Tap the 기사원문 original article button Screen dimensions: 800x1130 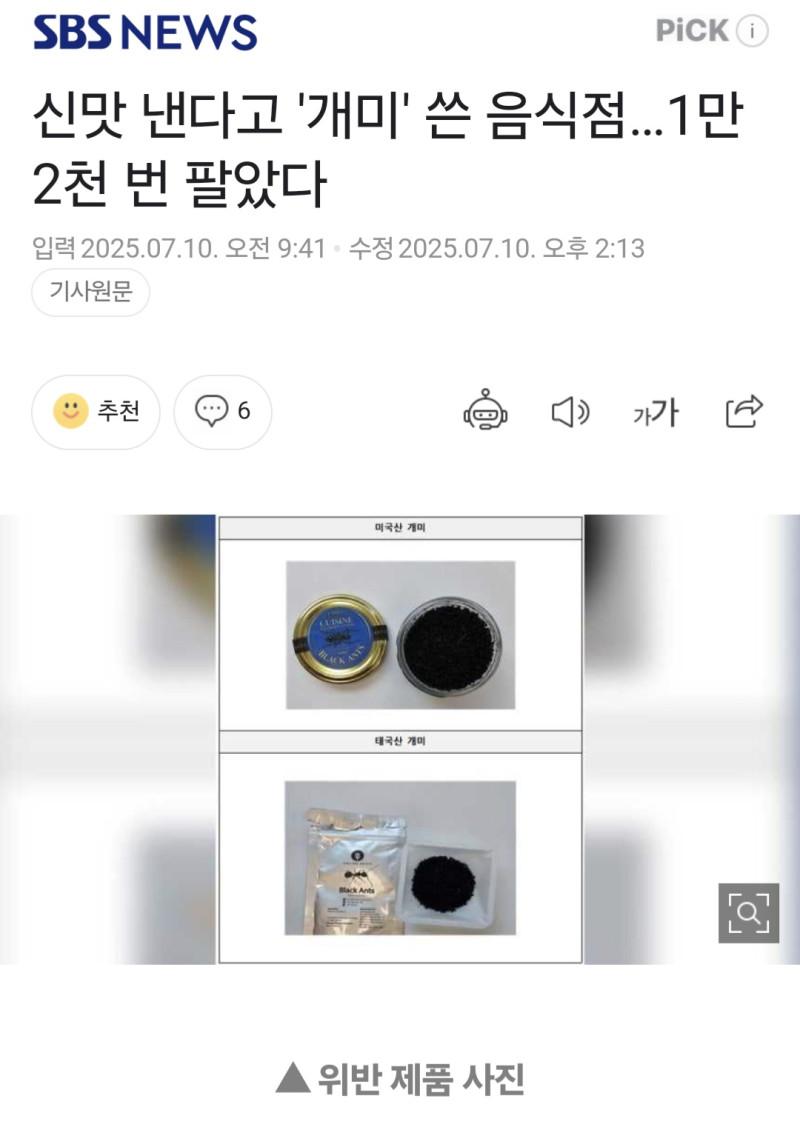[x=91, y=294]
